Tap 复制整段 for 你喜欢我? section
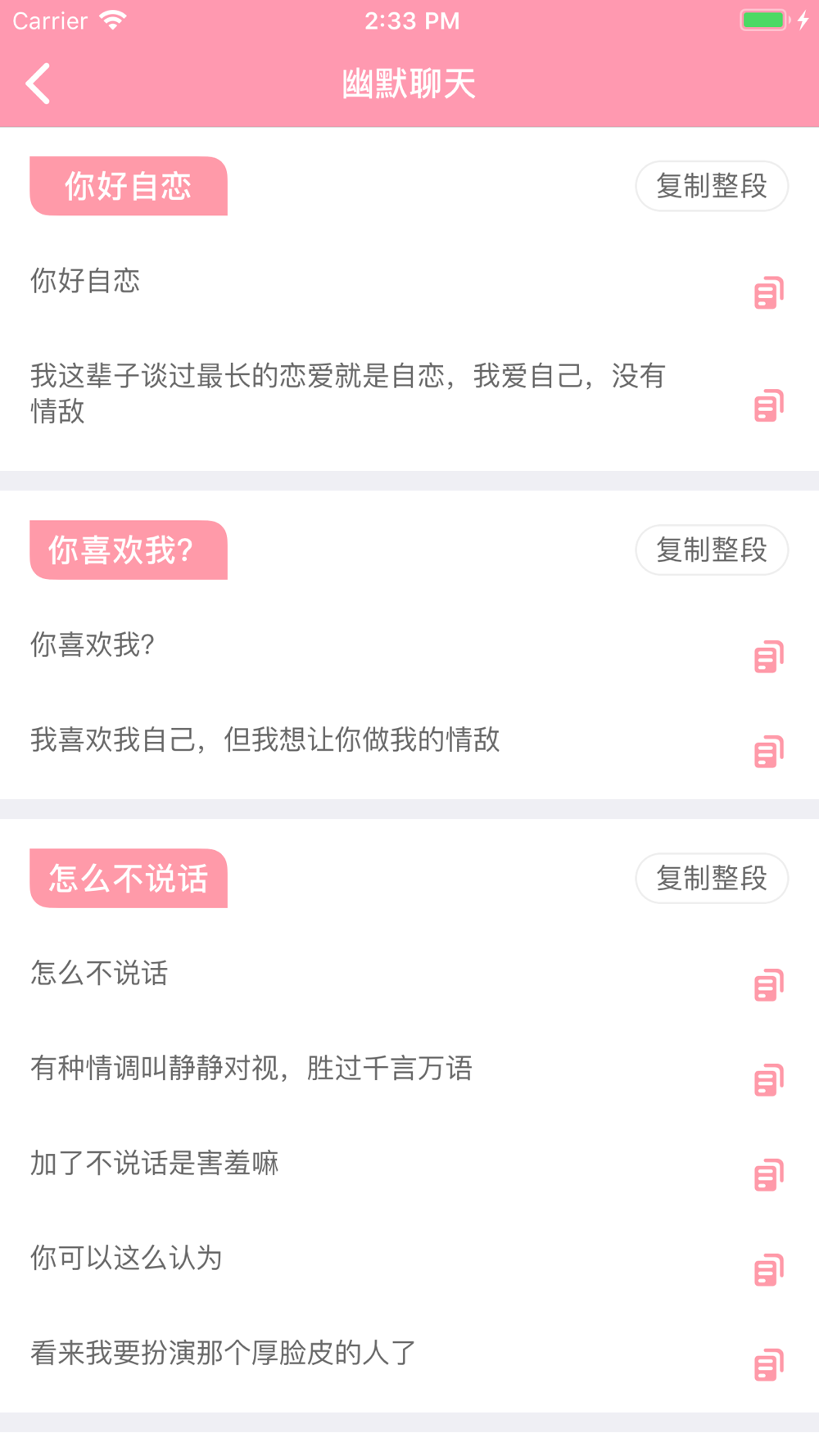The image size is (819, 1456). point(712,549)
